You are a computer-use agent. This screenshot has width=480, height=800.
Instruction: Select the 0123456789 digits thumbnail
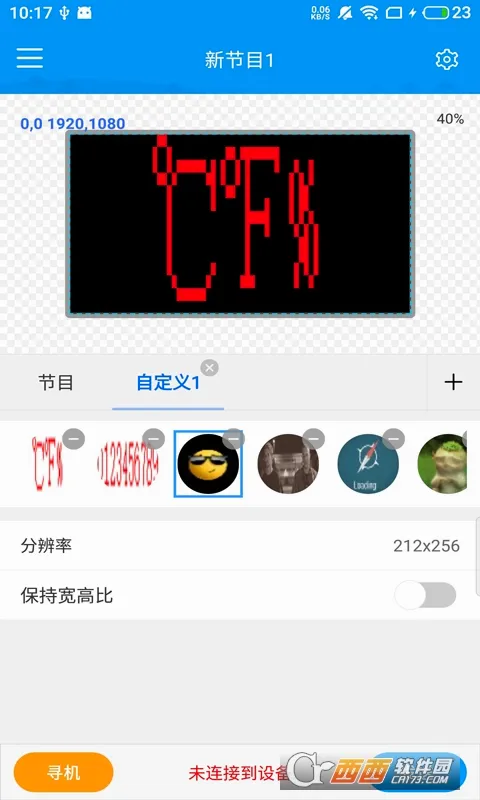pyautogui.click(x=128, y=464)
